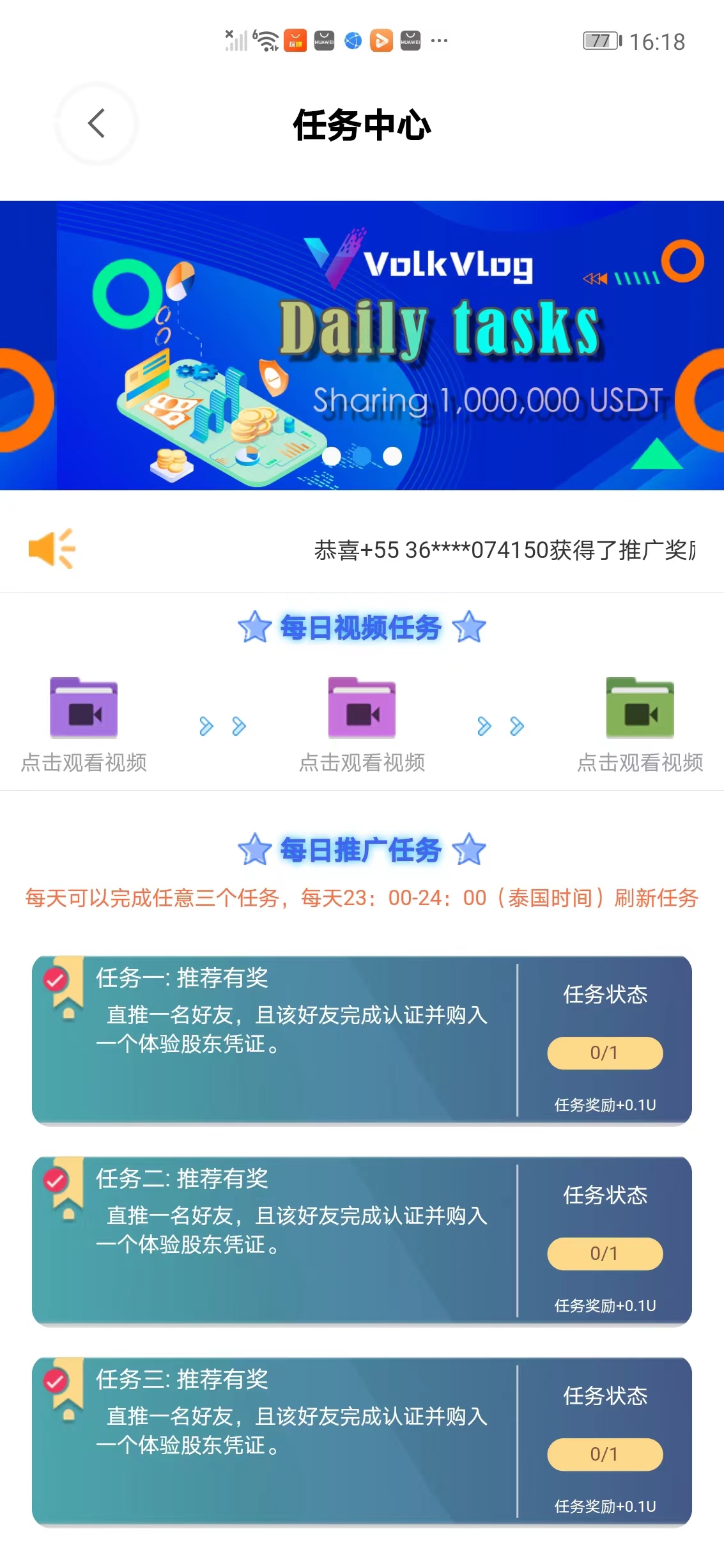Tap the green triangle on the banner corner
Viewport: 724px width, 1568px height.
(x=658, y=455)
